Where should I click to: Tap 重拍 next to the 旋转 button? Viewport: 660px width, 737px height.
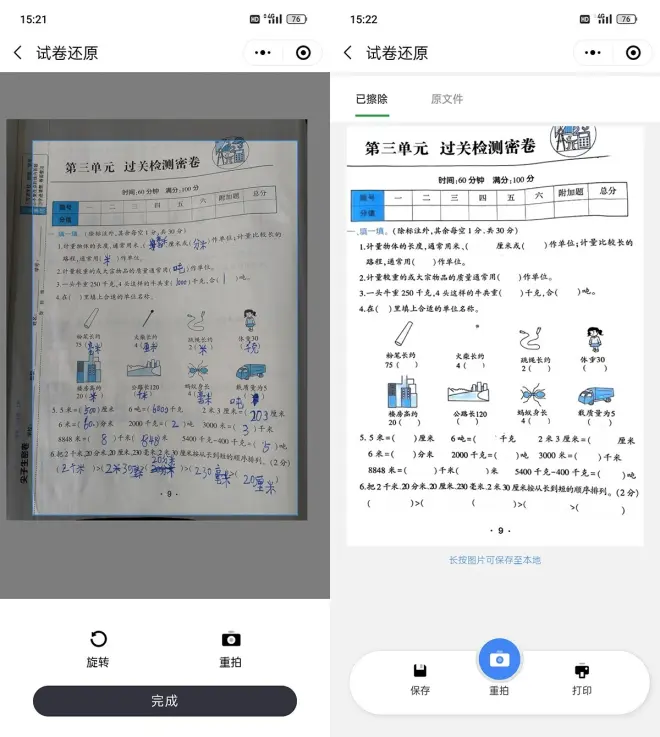tap(230, 648)
